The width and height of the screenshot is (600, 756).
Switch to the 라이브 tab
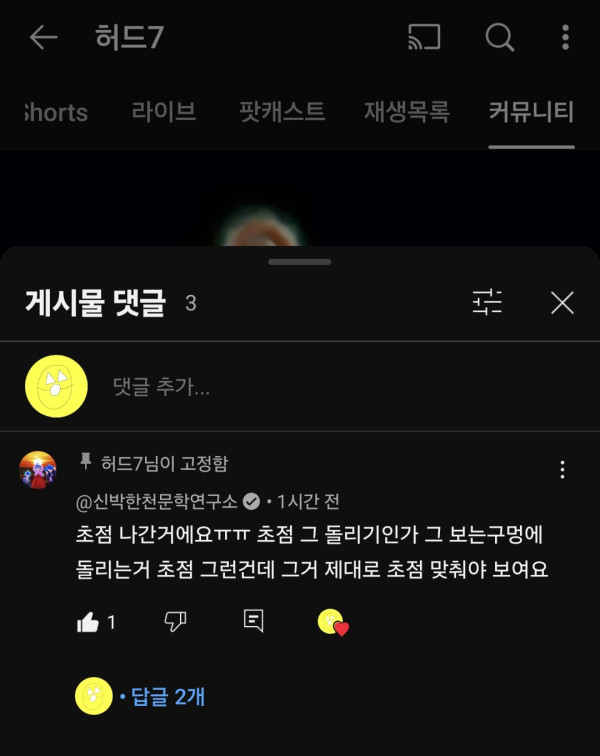(164, 112)
